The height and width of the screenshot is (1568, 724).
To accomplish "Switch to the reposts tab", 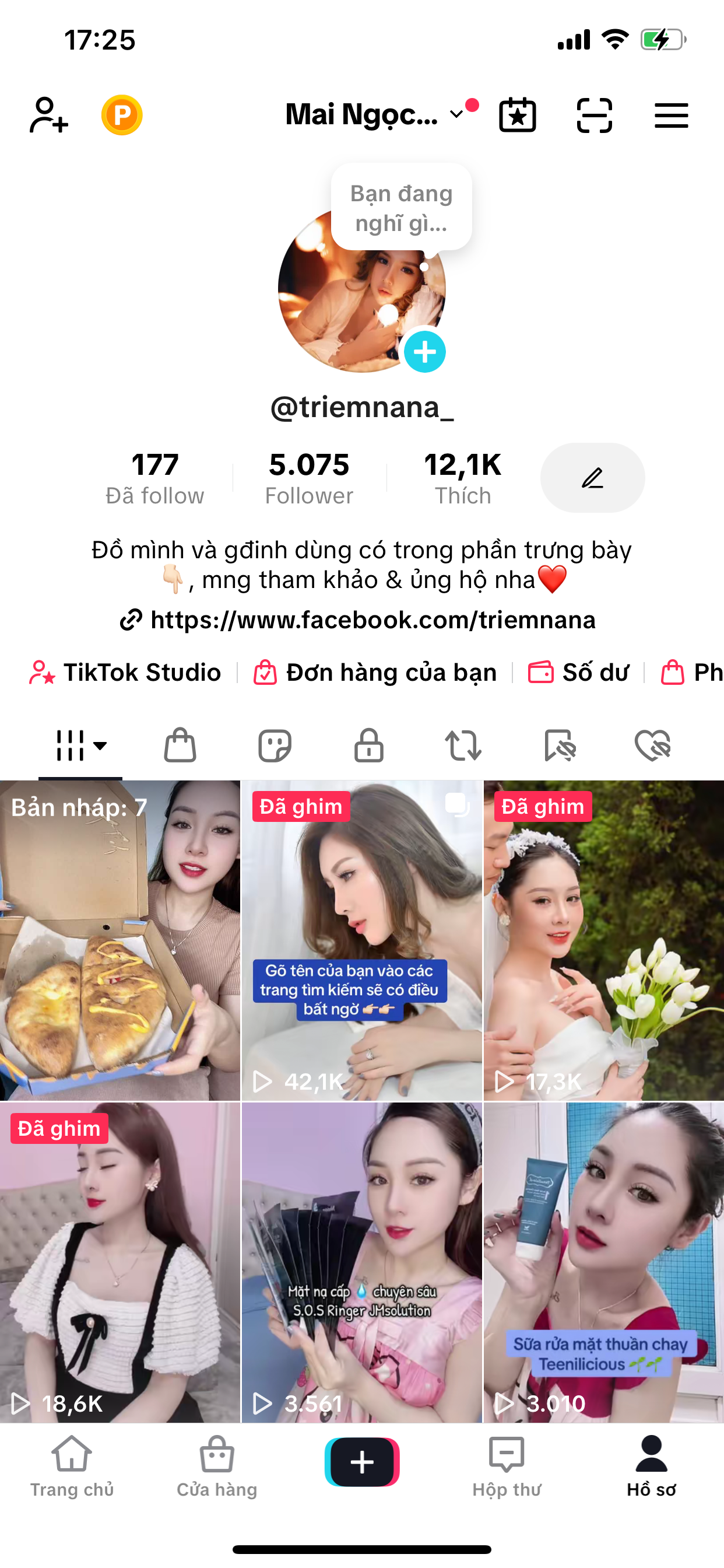I will (463, 745).
